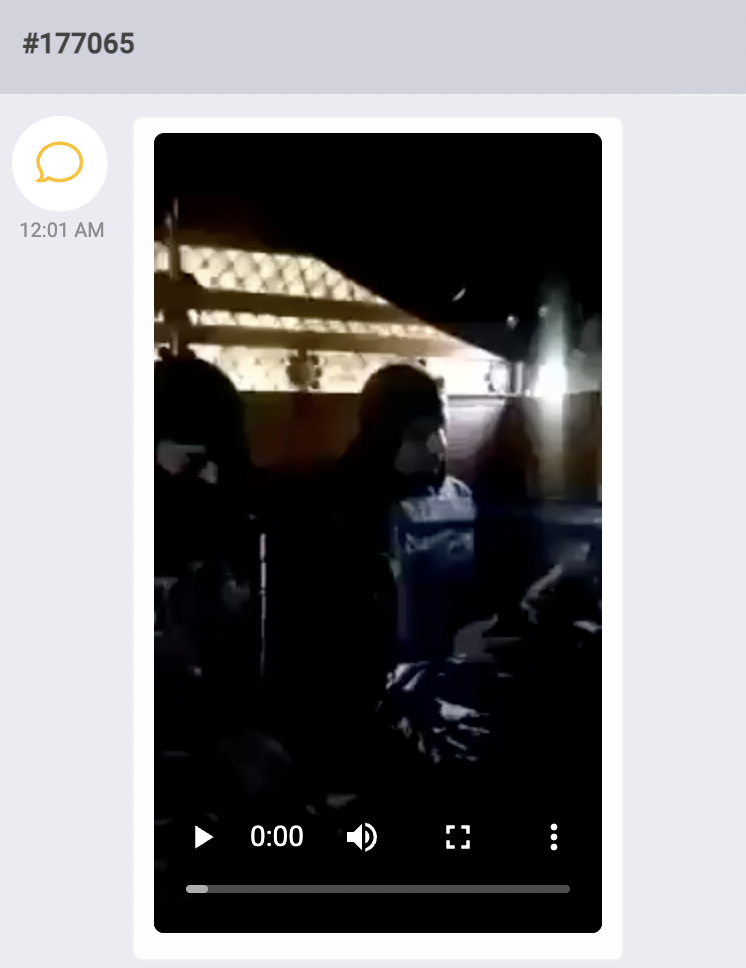Open the video's more options menu
The height and width of the screenshot is (968, 746).
[553, 837]
